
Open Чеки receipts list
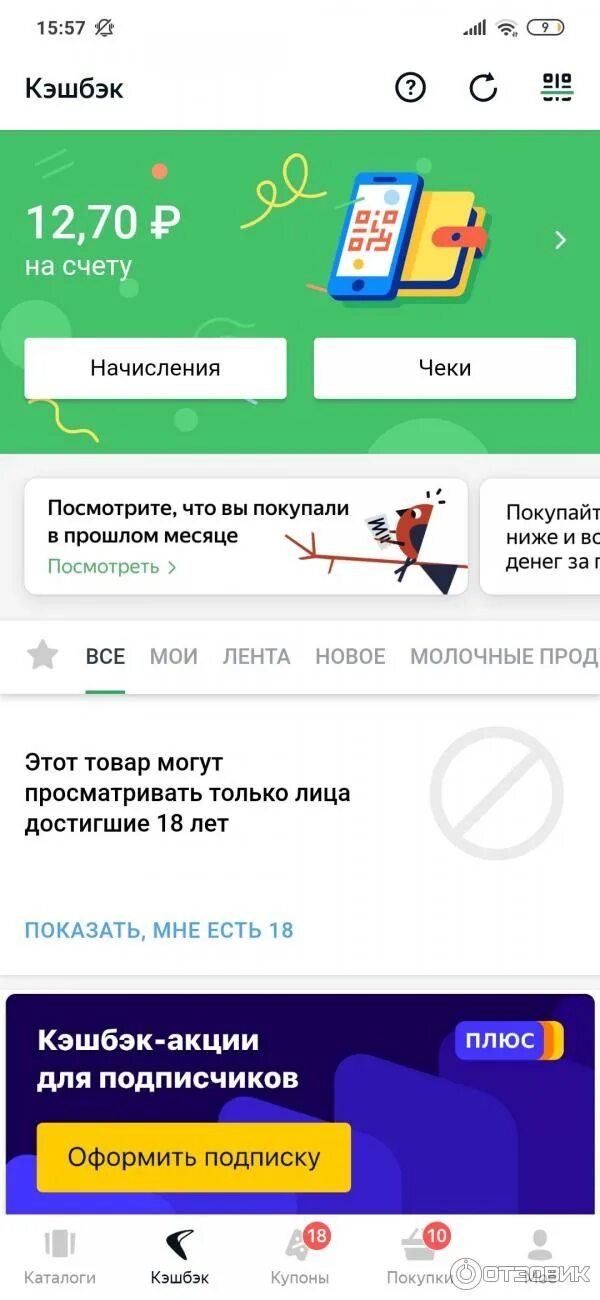click(x=444, y=368)
